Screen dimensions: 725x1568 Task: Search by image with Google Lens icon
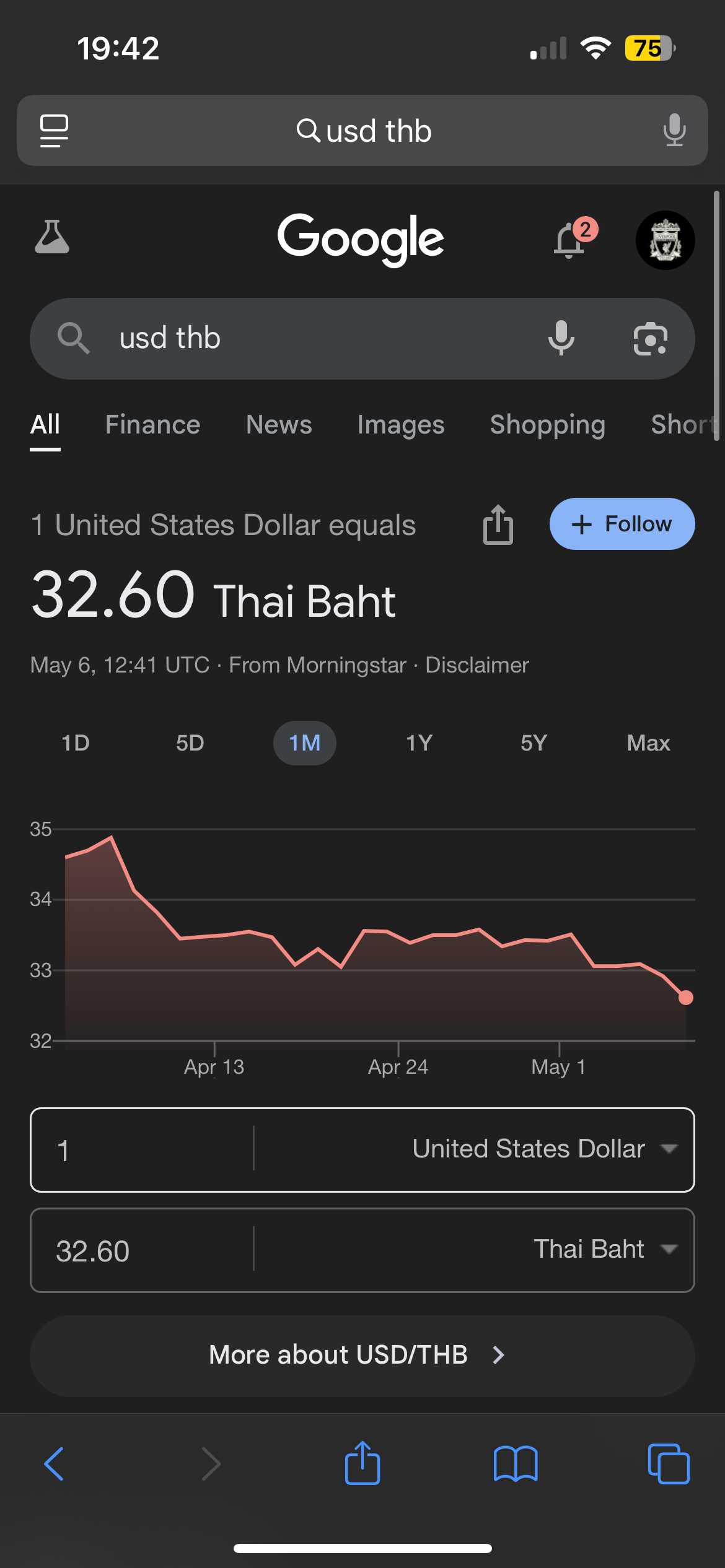(650, 339)
